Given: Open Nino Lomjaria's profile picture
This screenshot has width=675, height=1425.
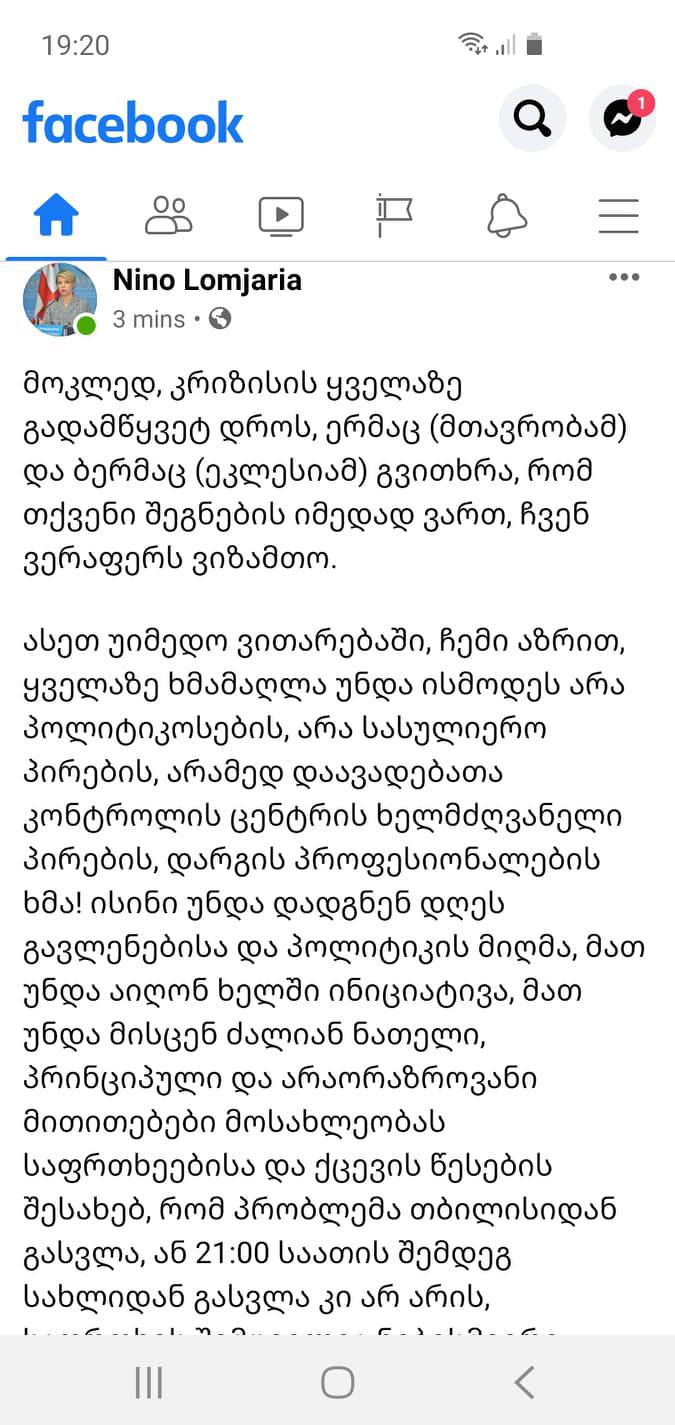Looking at the screenshot, I should [x=60, y=300].
